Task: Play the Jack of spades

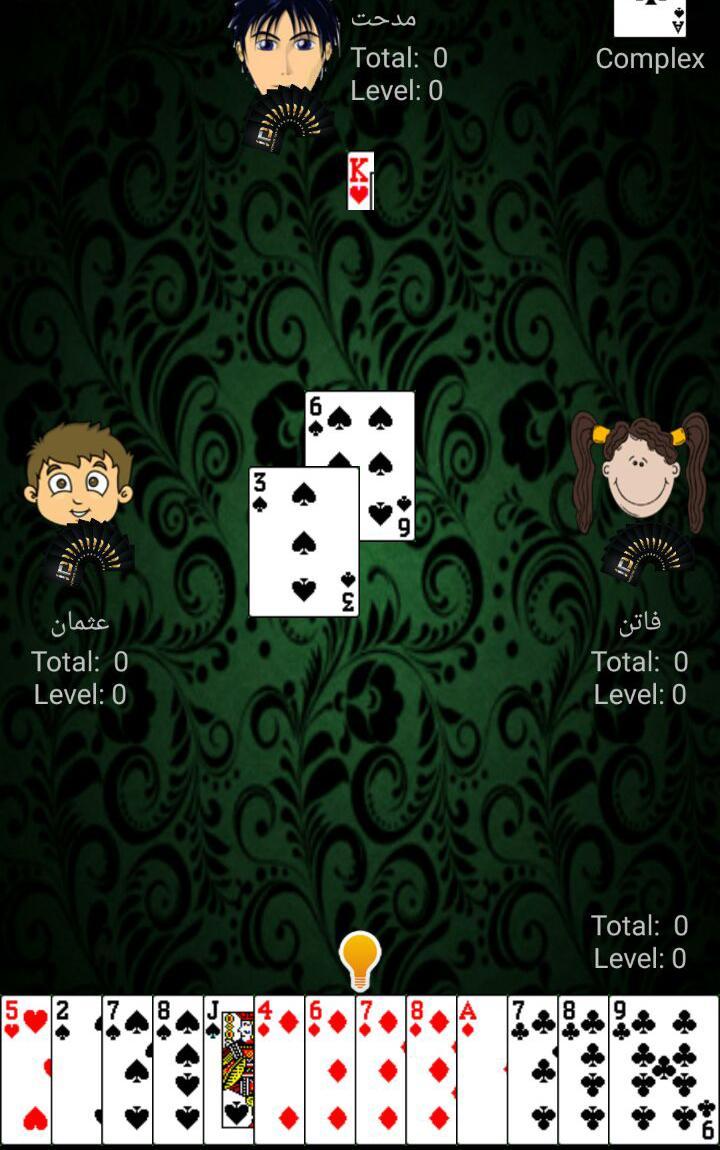Action: (x=229, y=1070)
